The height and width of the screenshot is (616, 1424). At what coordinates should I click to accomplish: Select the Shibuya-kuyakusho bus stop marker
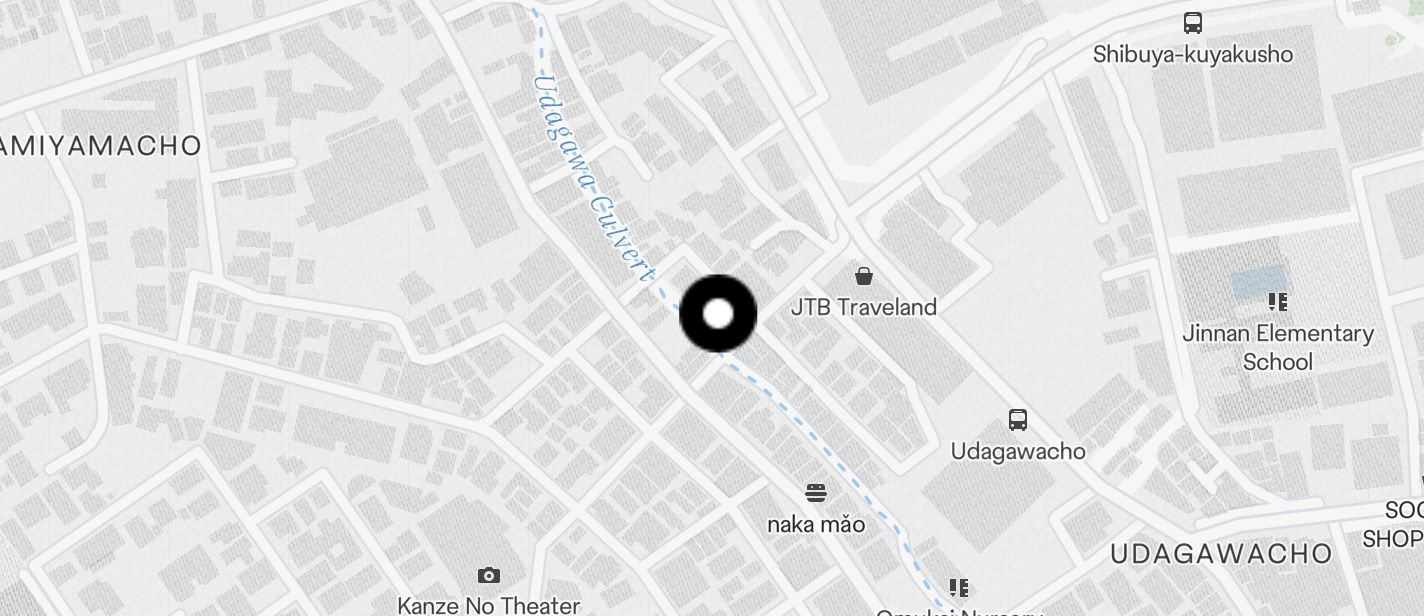point(1192,23)
